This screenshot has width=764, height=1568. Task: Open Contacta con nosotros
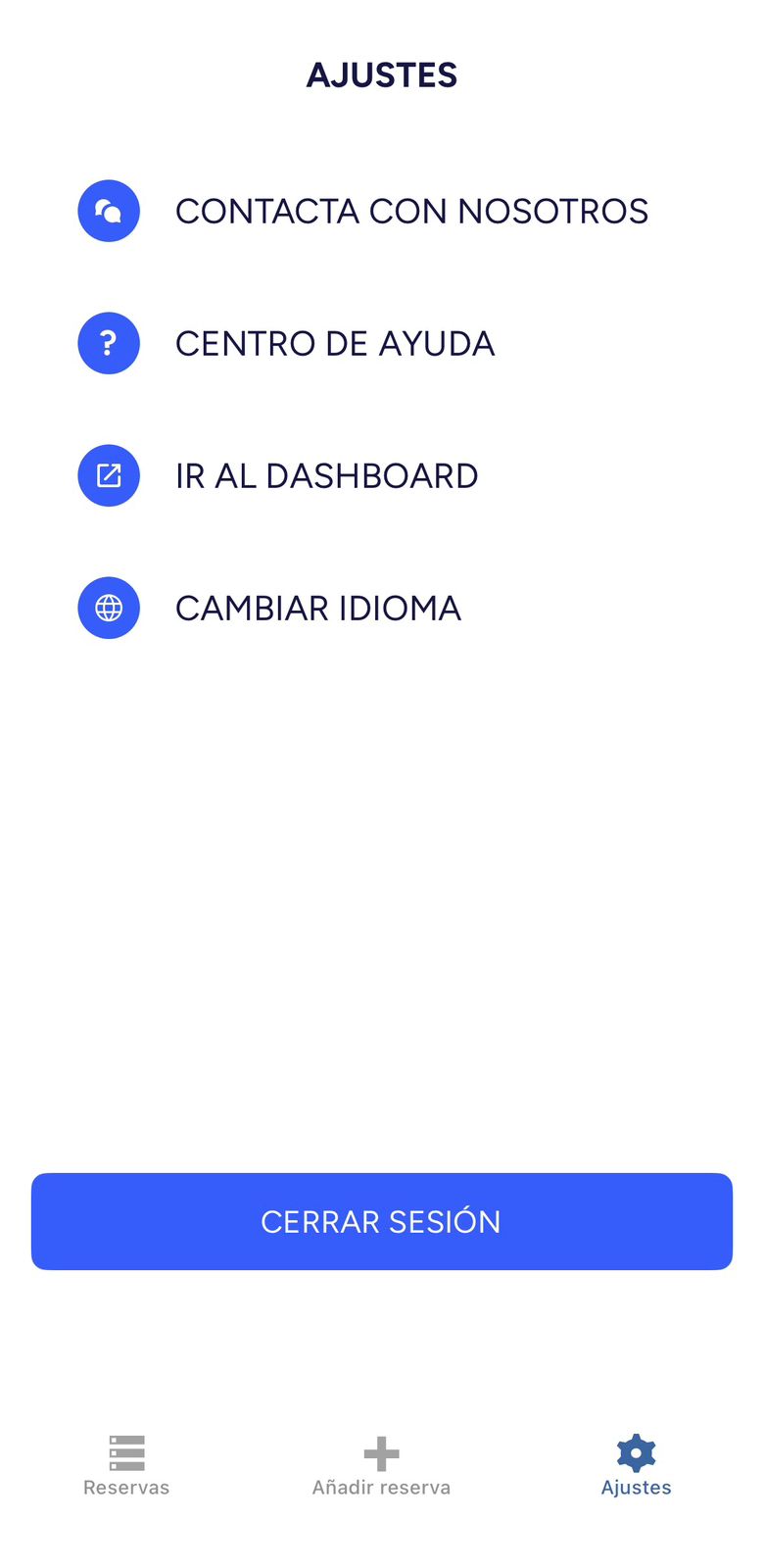(410, 211)
